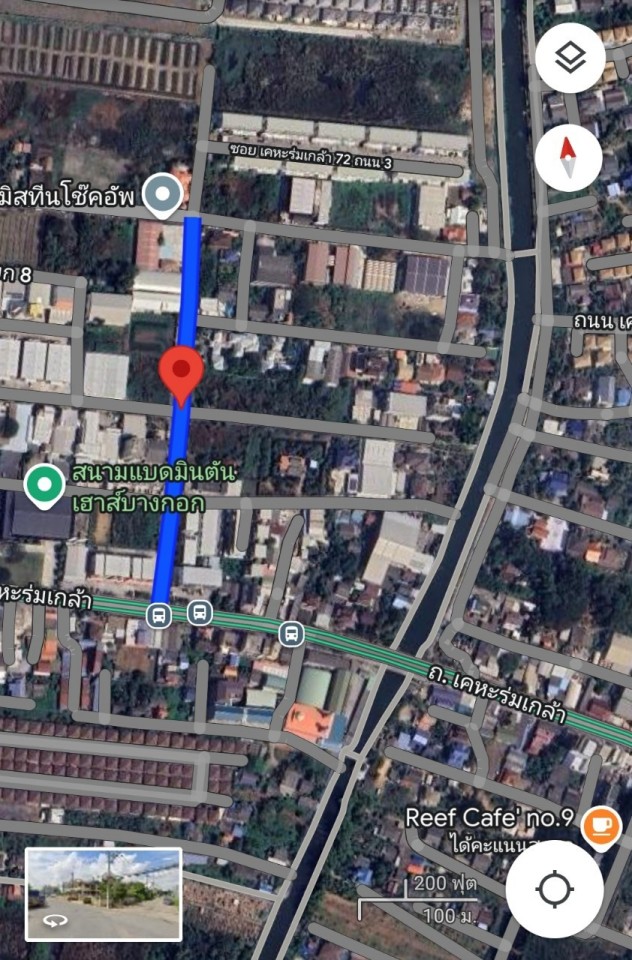632x960 pixels.
Task: Open the map layers selector
Action: tap(570, 58)
